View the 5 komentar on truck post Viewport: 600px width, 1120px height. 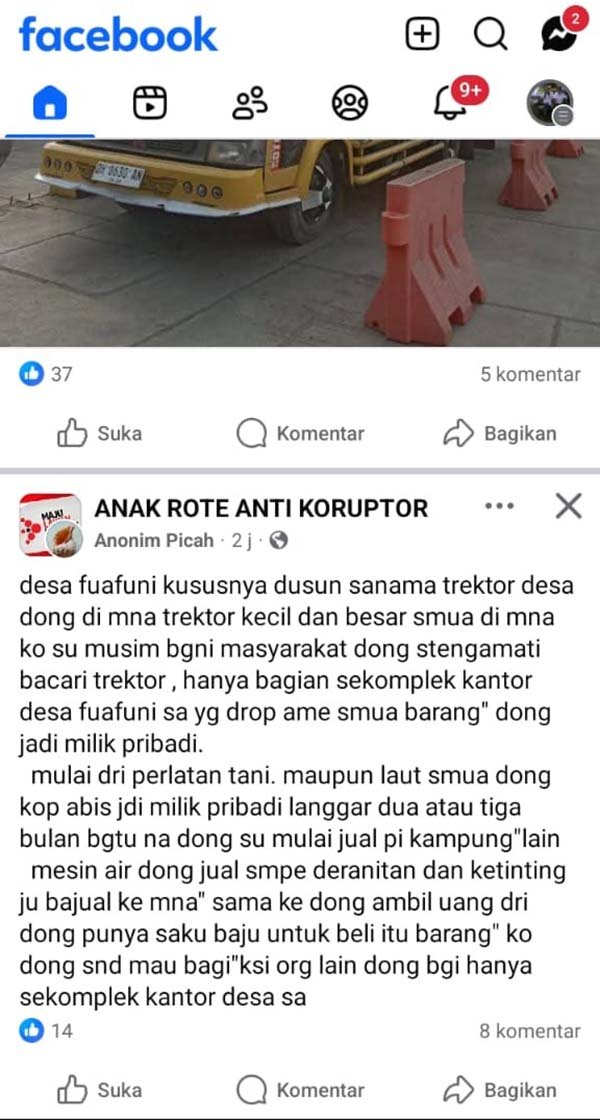coord(529,375)
